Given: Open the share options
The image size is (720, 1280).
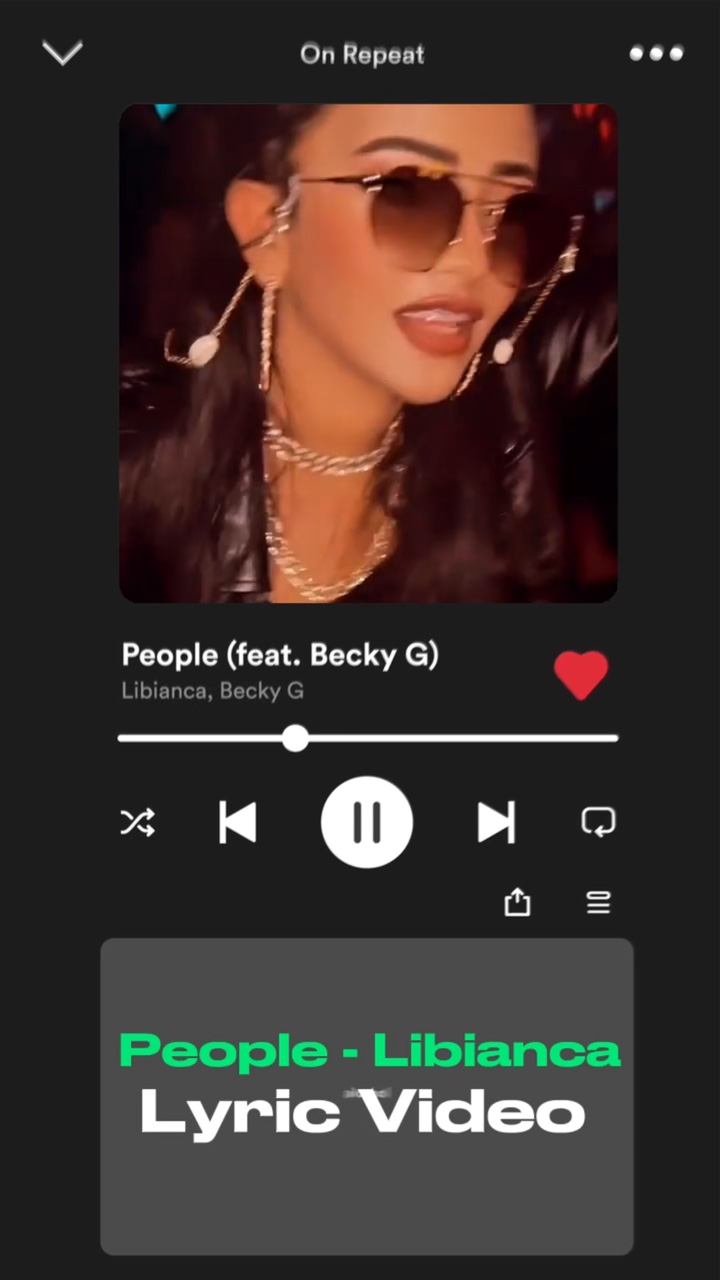Looking at the screenshot, I should [x=517, y=903].
